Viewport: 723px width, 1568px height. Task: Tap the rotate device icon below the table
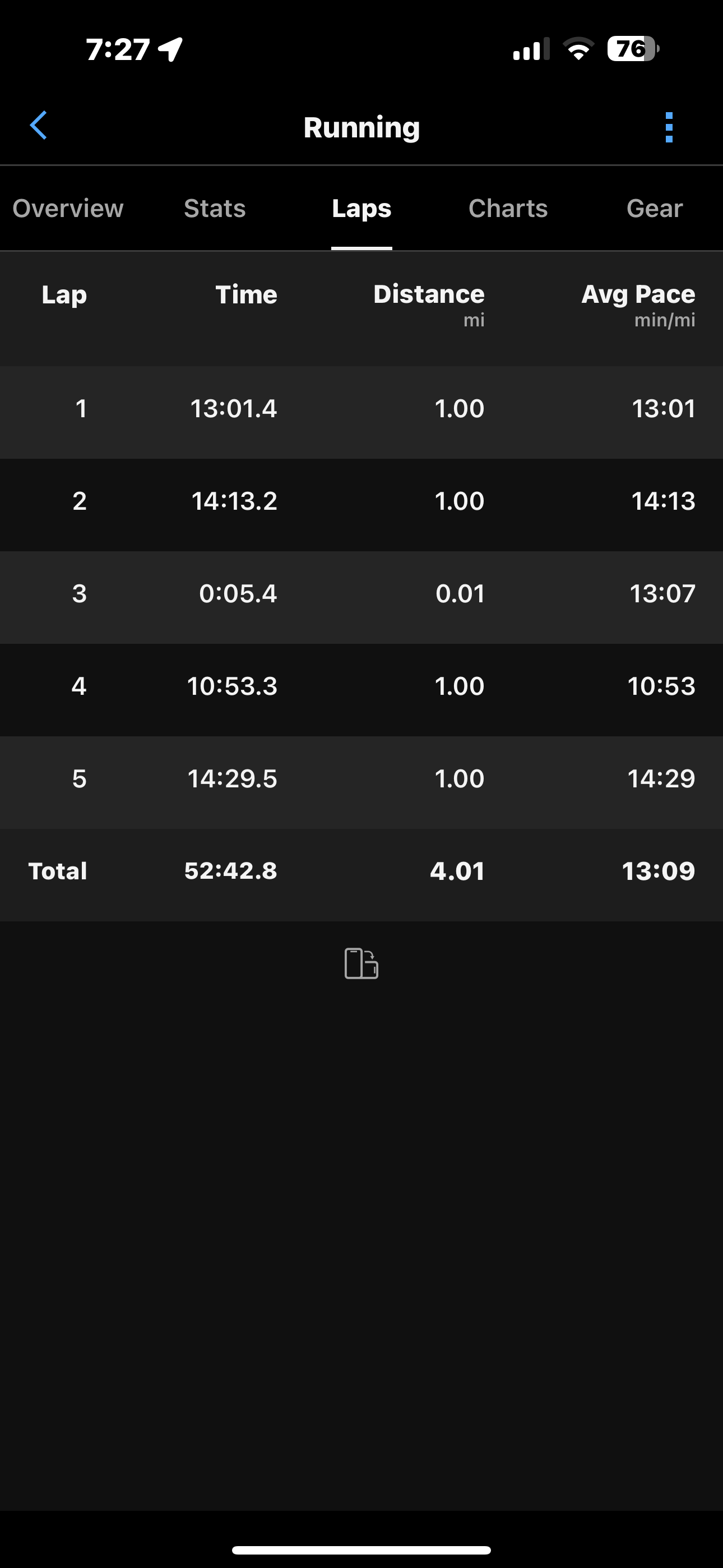pos(361,963)
